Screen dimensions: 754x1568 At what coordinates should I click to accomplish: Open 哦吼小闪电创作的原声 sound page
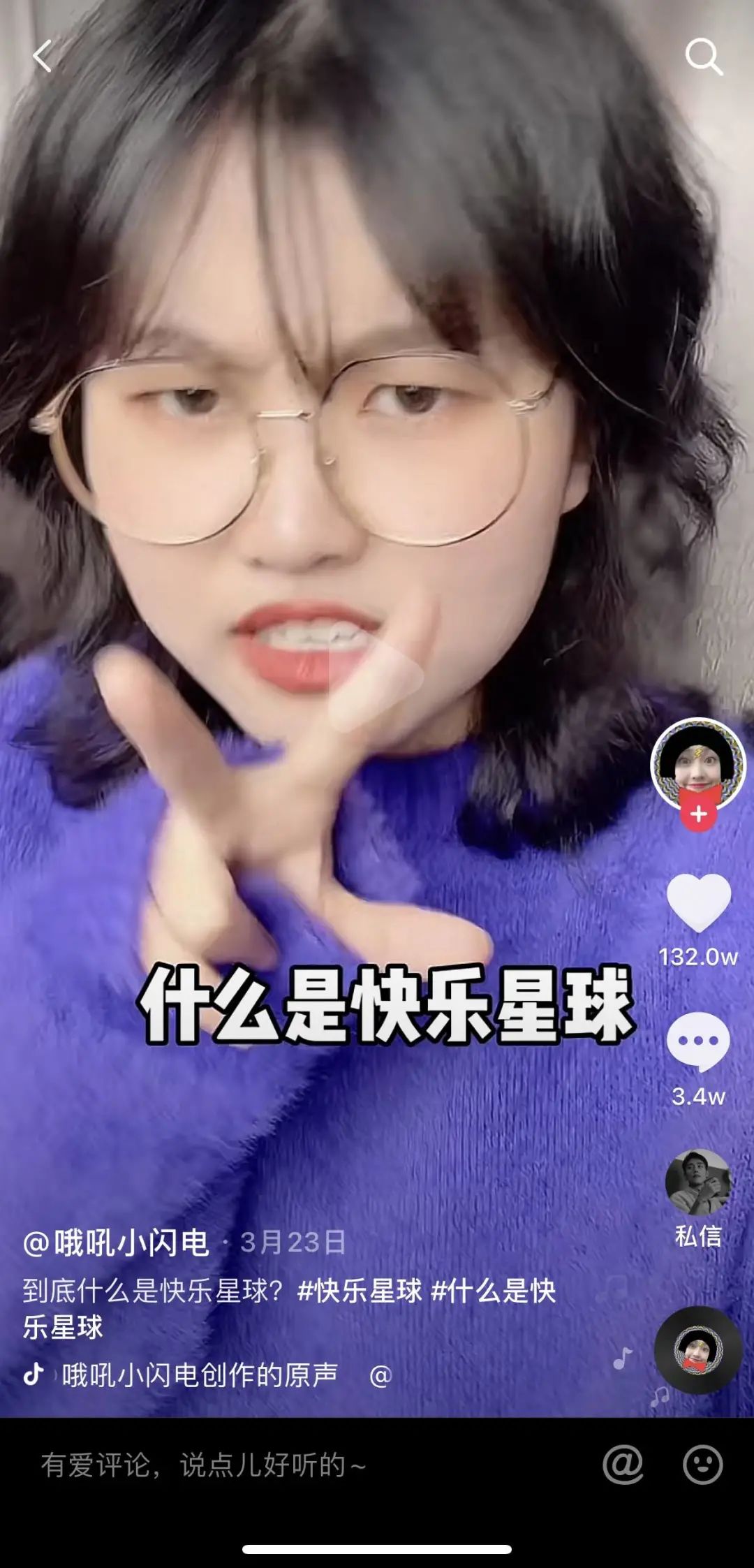click(x=200, y=1375)
